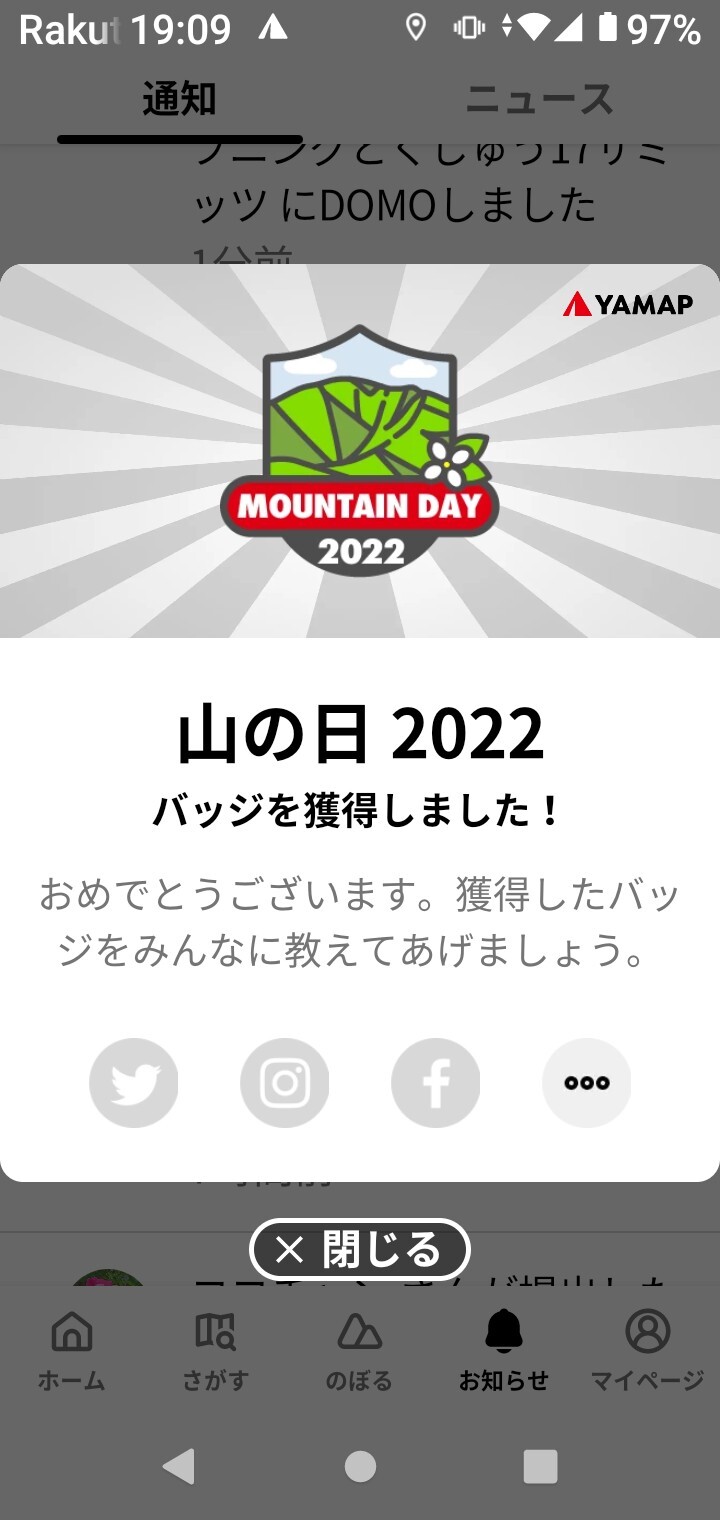Share the badge on Twitter

(x=134, y=1083)
